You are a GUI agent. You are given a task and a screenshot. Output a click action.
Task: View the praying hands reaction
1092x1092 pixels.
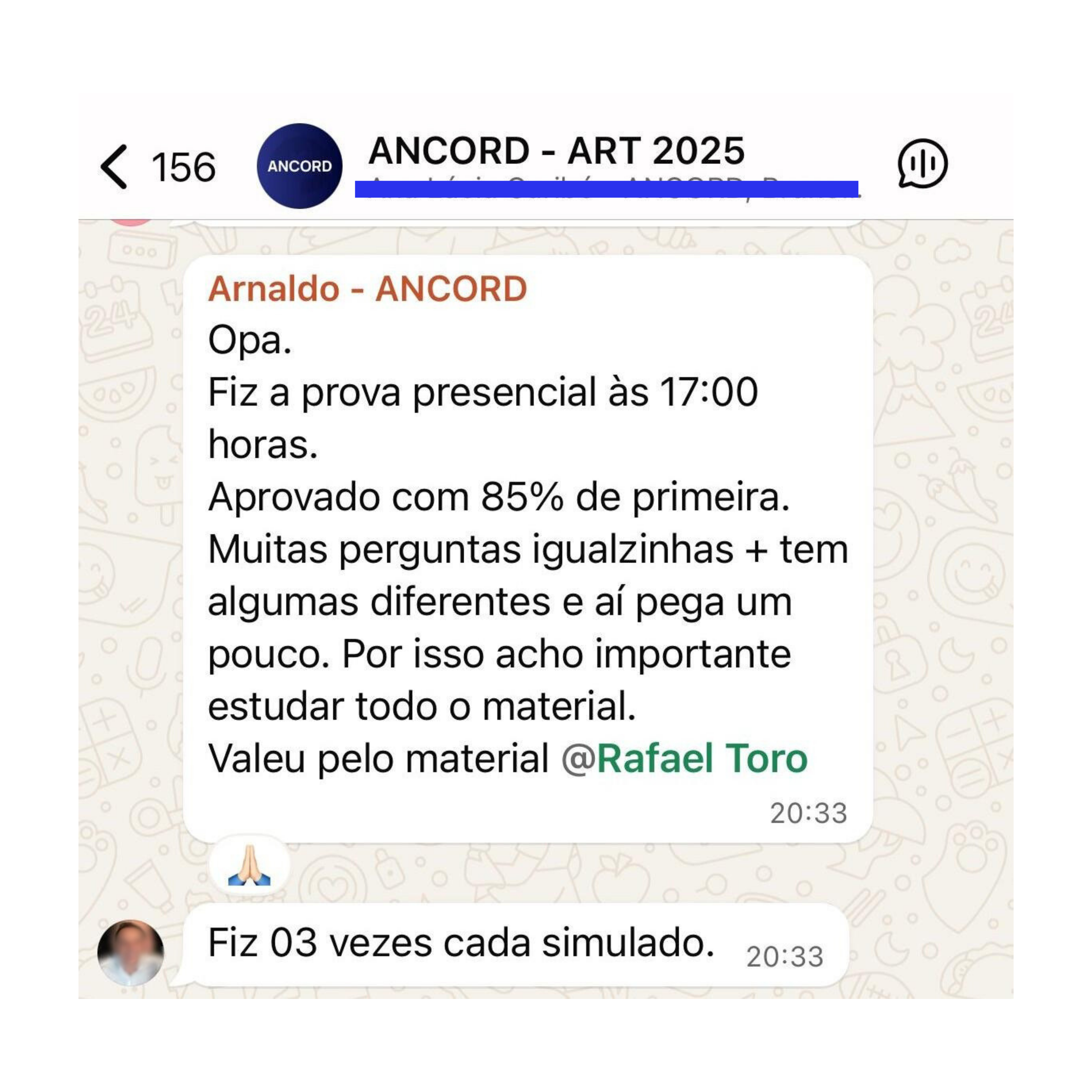(249, 866)
